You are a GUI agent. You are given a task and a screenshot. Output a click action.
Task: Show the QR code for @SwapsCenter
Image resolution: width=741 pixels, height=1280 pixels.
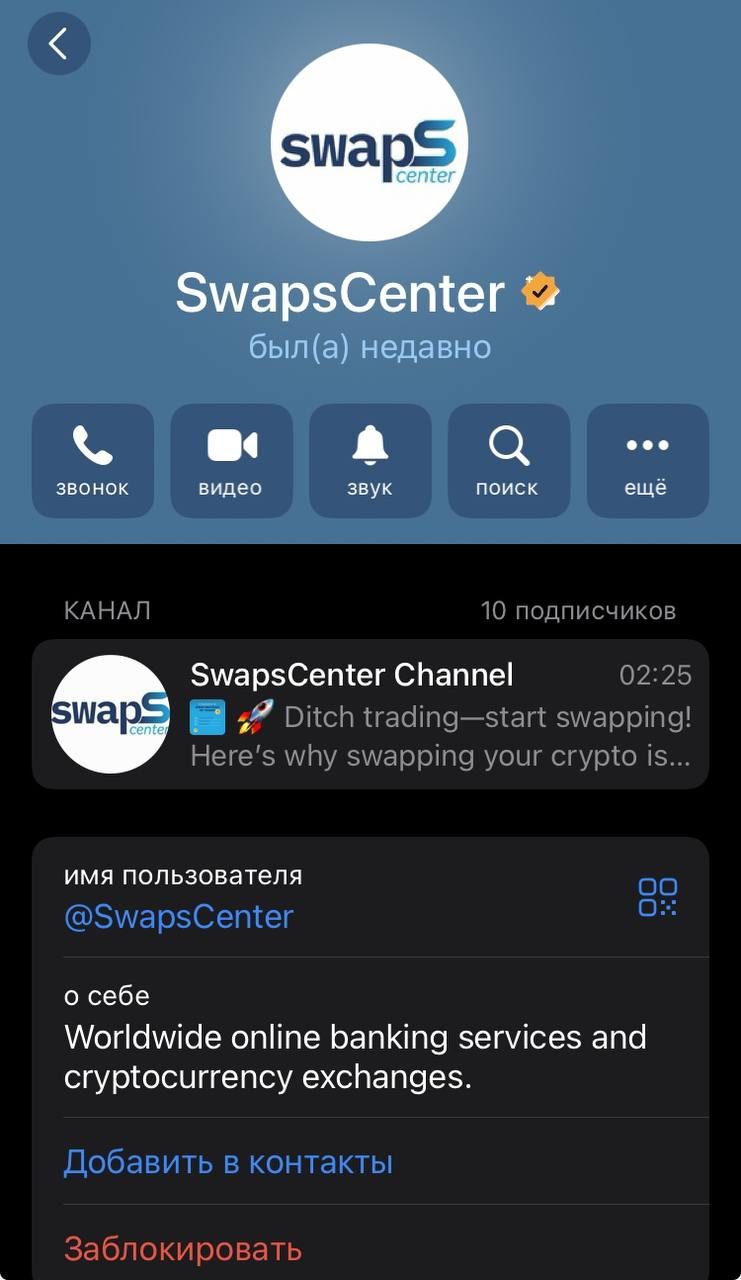tap(657, 897)
